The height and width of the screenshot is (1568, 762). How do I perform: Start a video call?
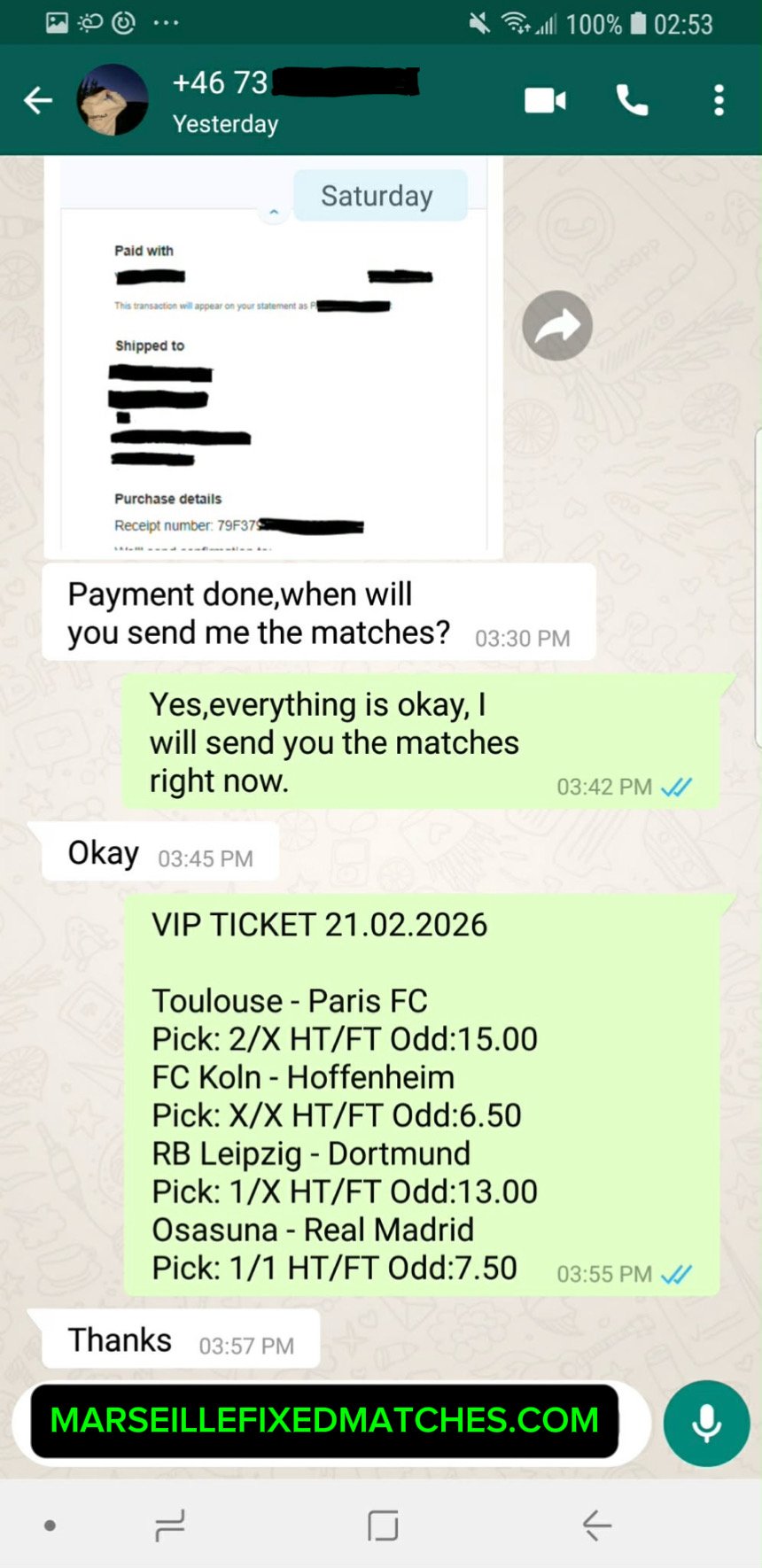click(x=545, y=100)
